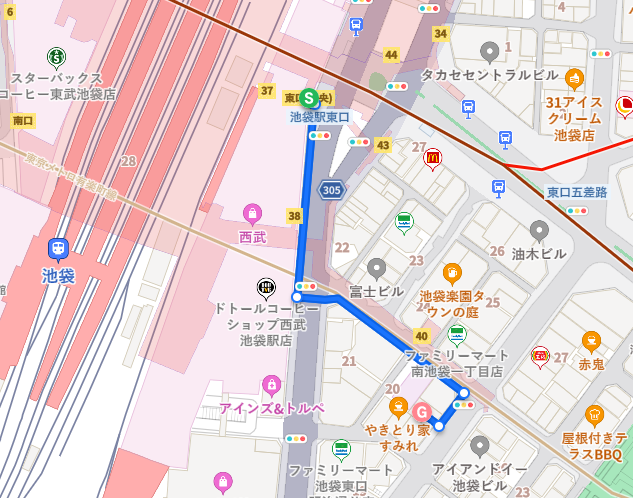Select the 池袋 station icon
Image resolution: width=633 pixels, height=498 pixels.
[x=58, y=248]
